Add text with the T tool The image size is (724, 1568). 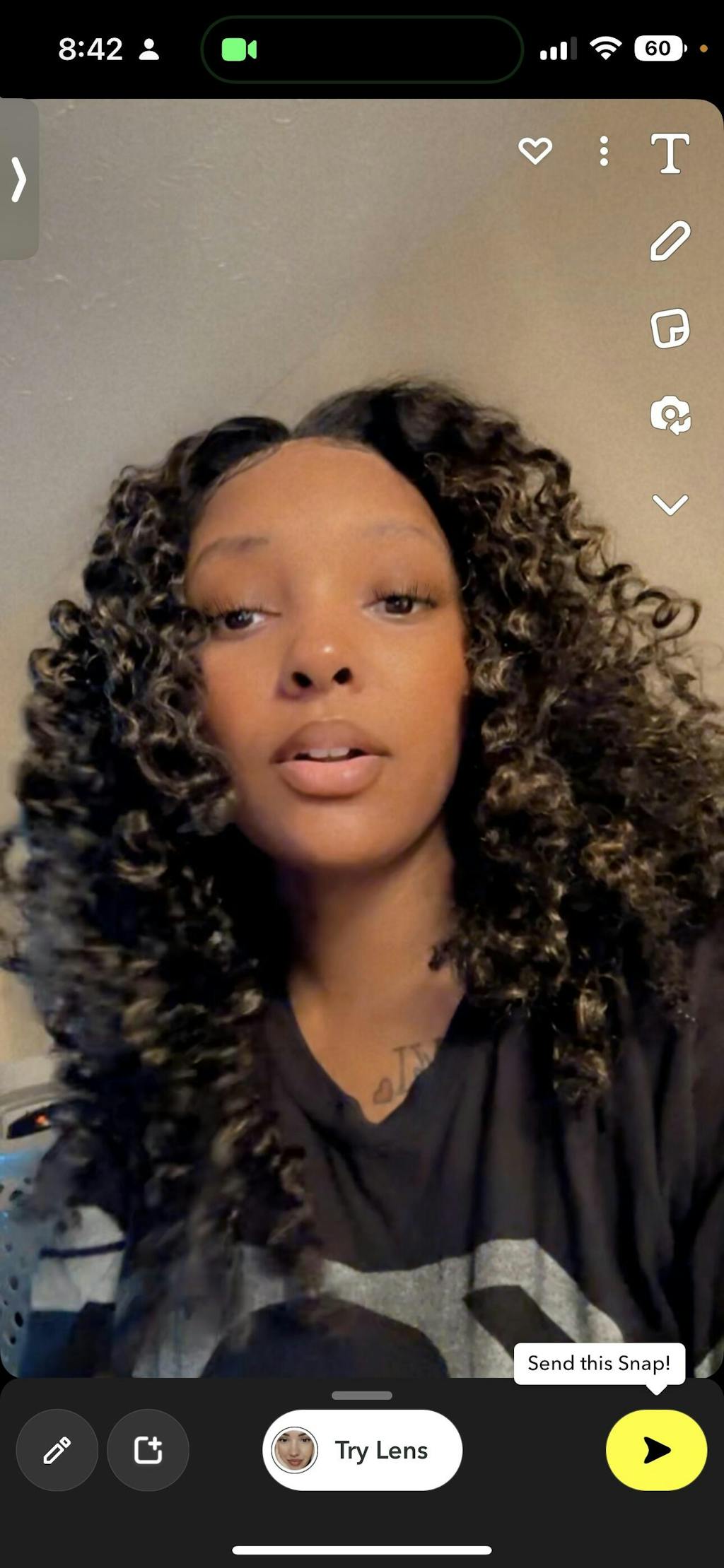pos(670,153)
